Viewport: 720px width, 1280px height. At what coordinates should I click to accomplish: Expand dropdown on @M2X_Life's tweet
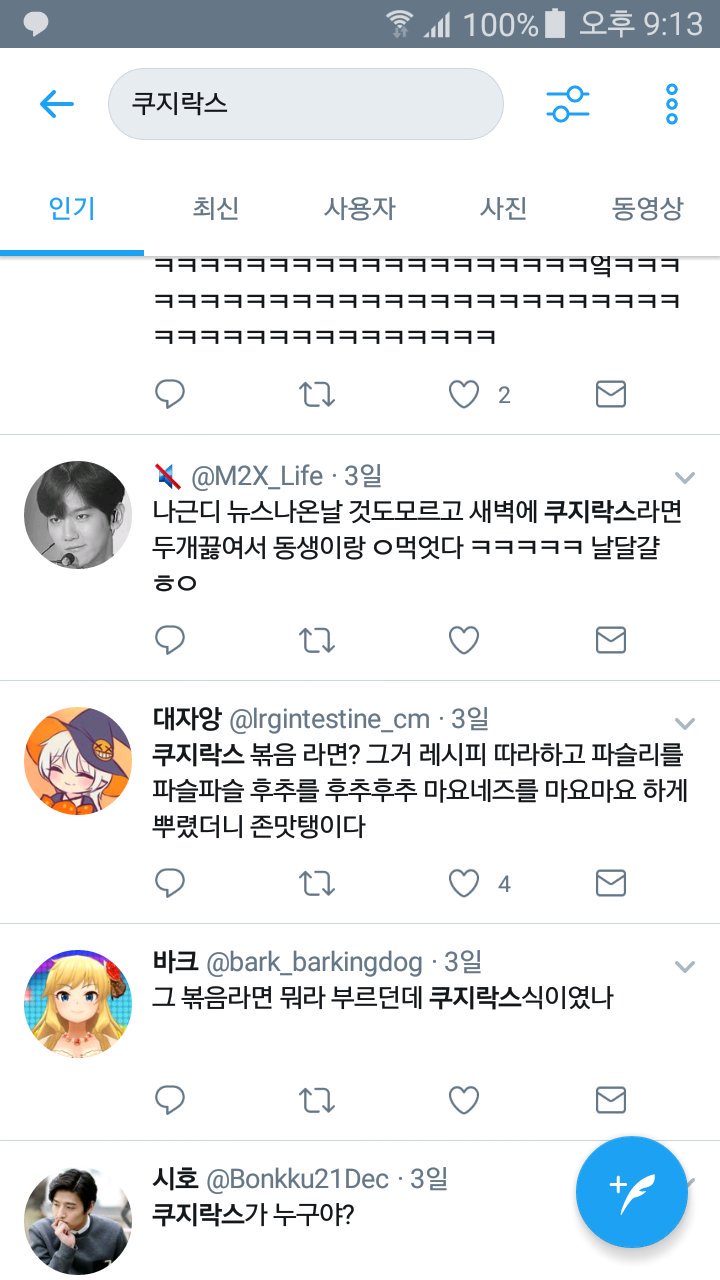point(685,477)
